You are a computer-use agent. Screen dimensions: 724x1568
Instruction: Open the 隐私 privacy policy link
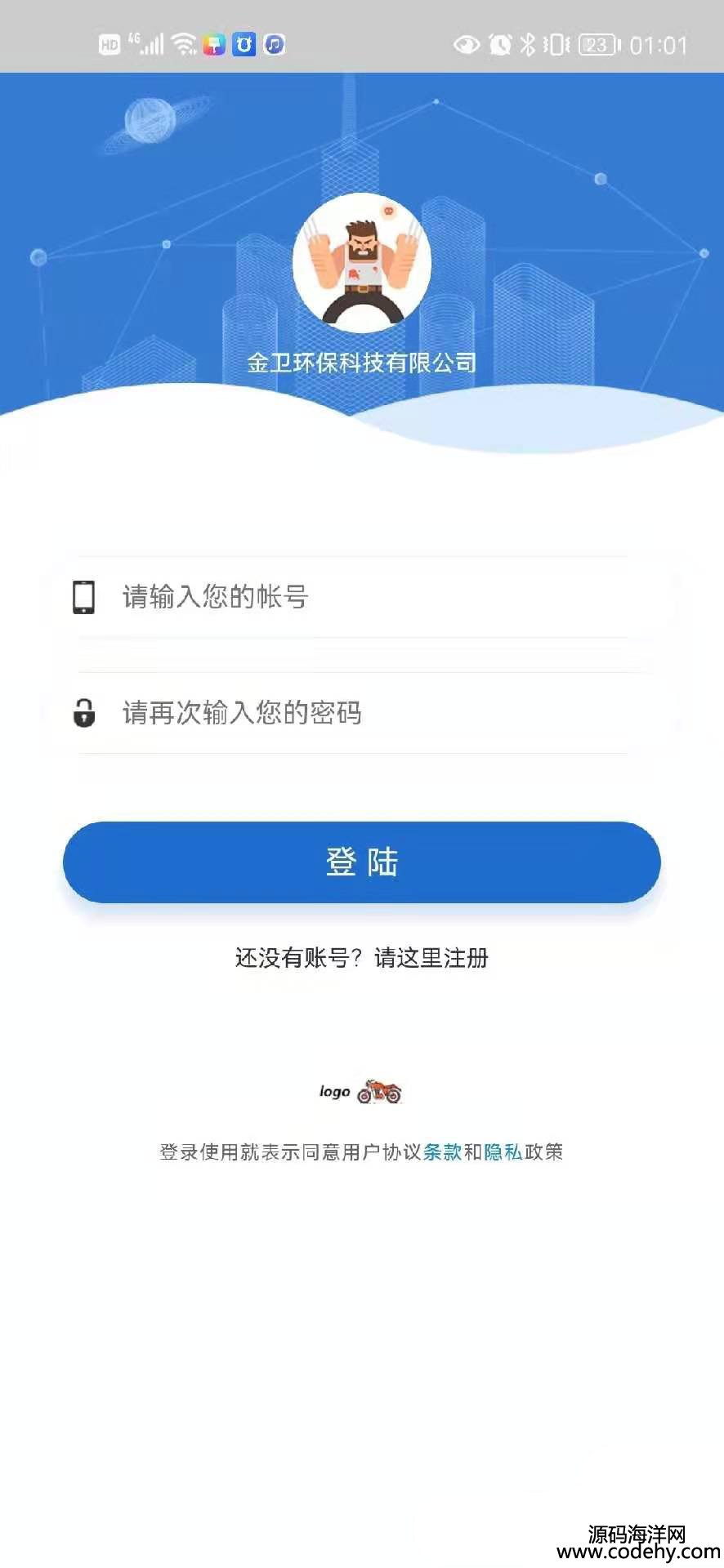(x=503, y=1151)
